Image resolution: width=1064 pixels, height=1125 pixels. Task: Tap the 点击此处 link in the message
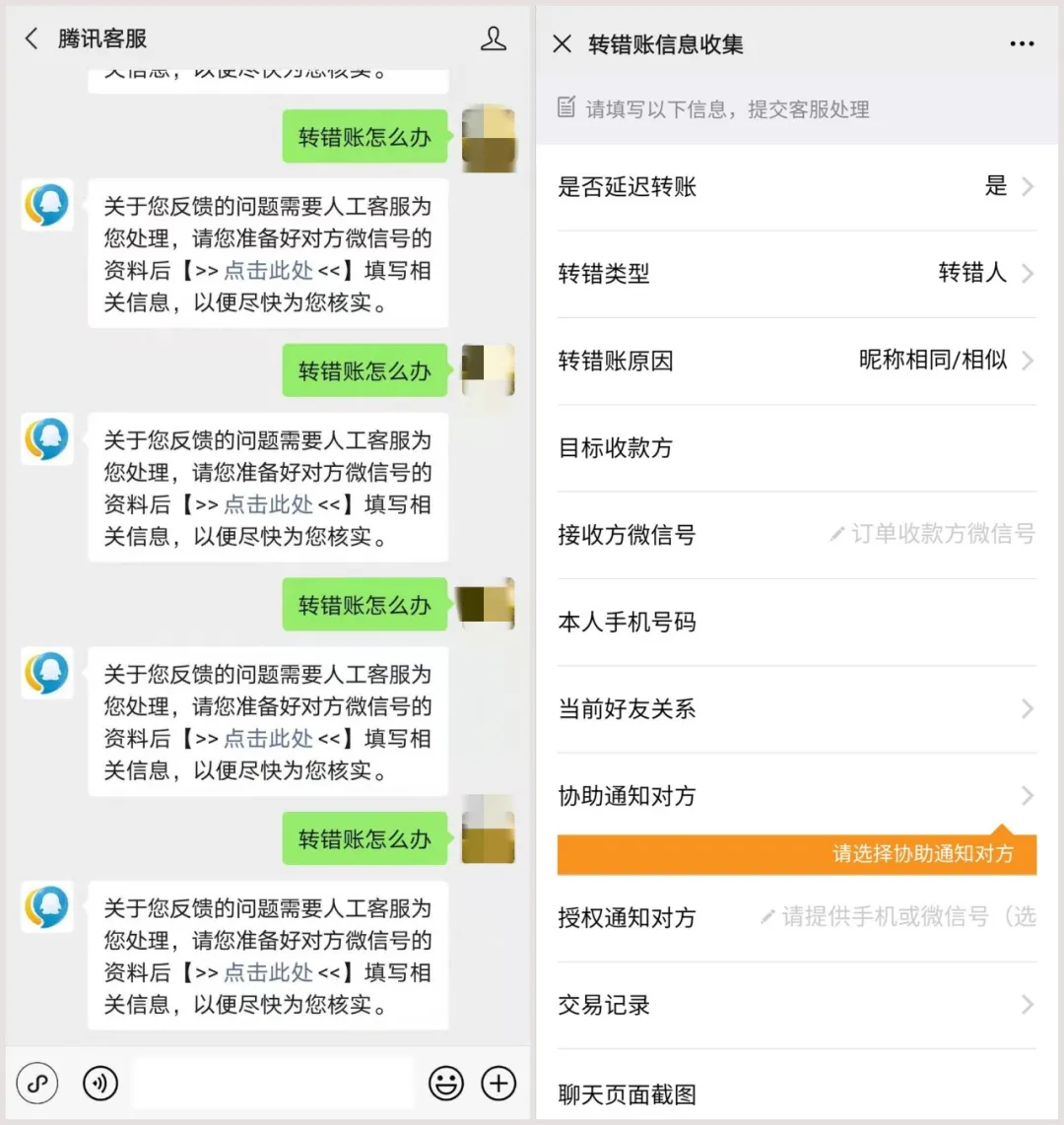[268, 270]
